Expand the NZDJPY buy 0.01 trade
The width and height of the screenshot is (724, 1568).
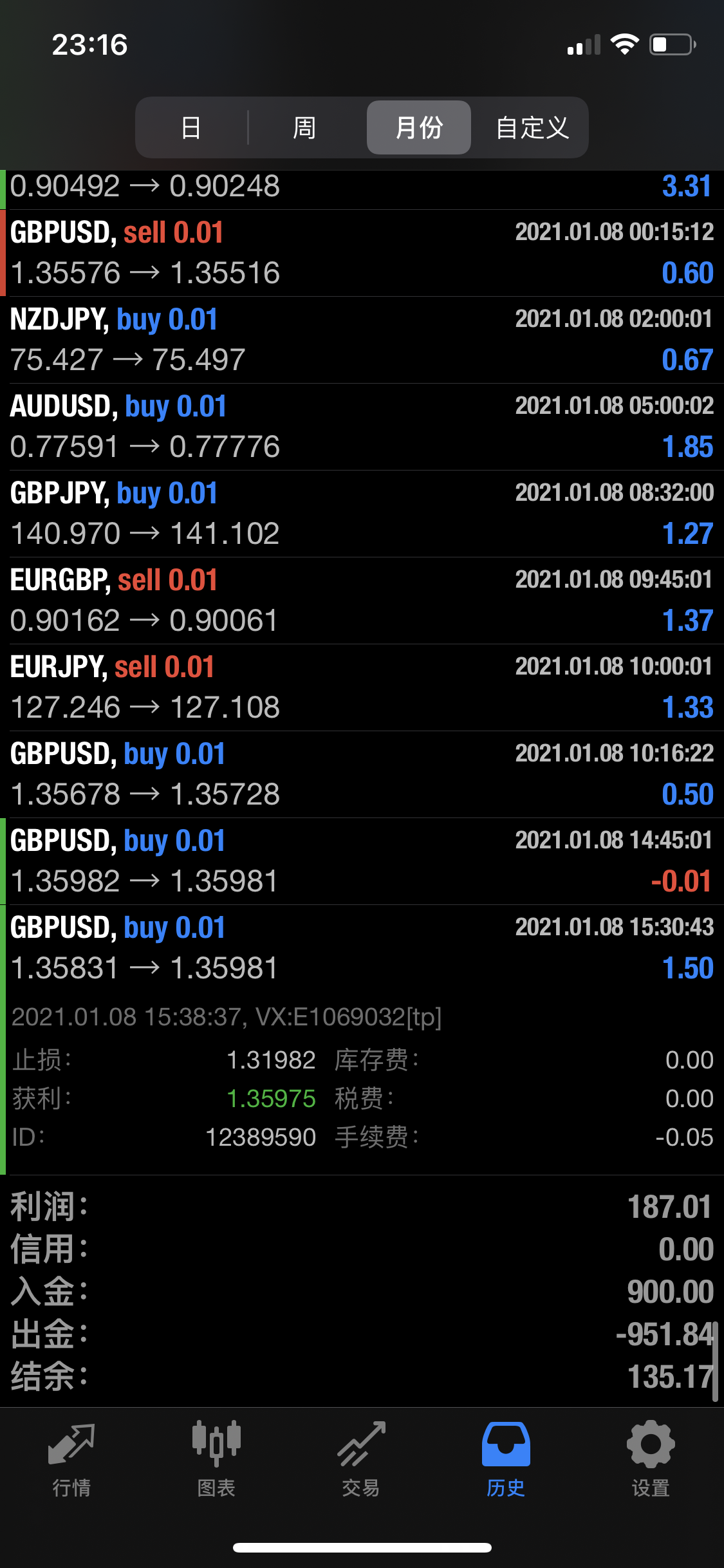click(x=362, y=340)
